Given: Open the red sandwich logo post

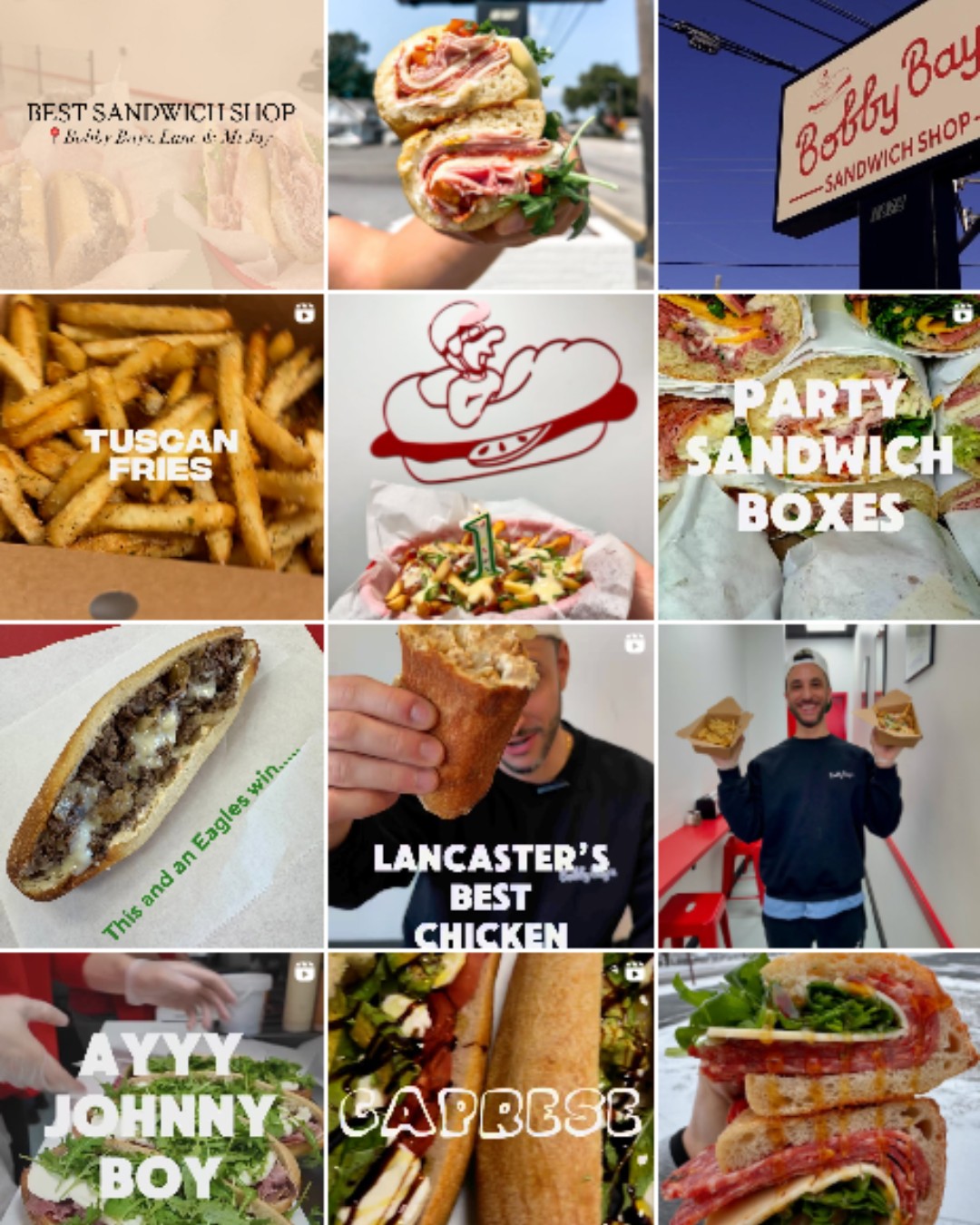Looking at the screenshot, I should click(x=490, y=456).
